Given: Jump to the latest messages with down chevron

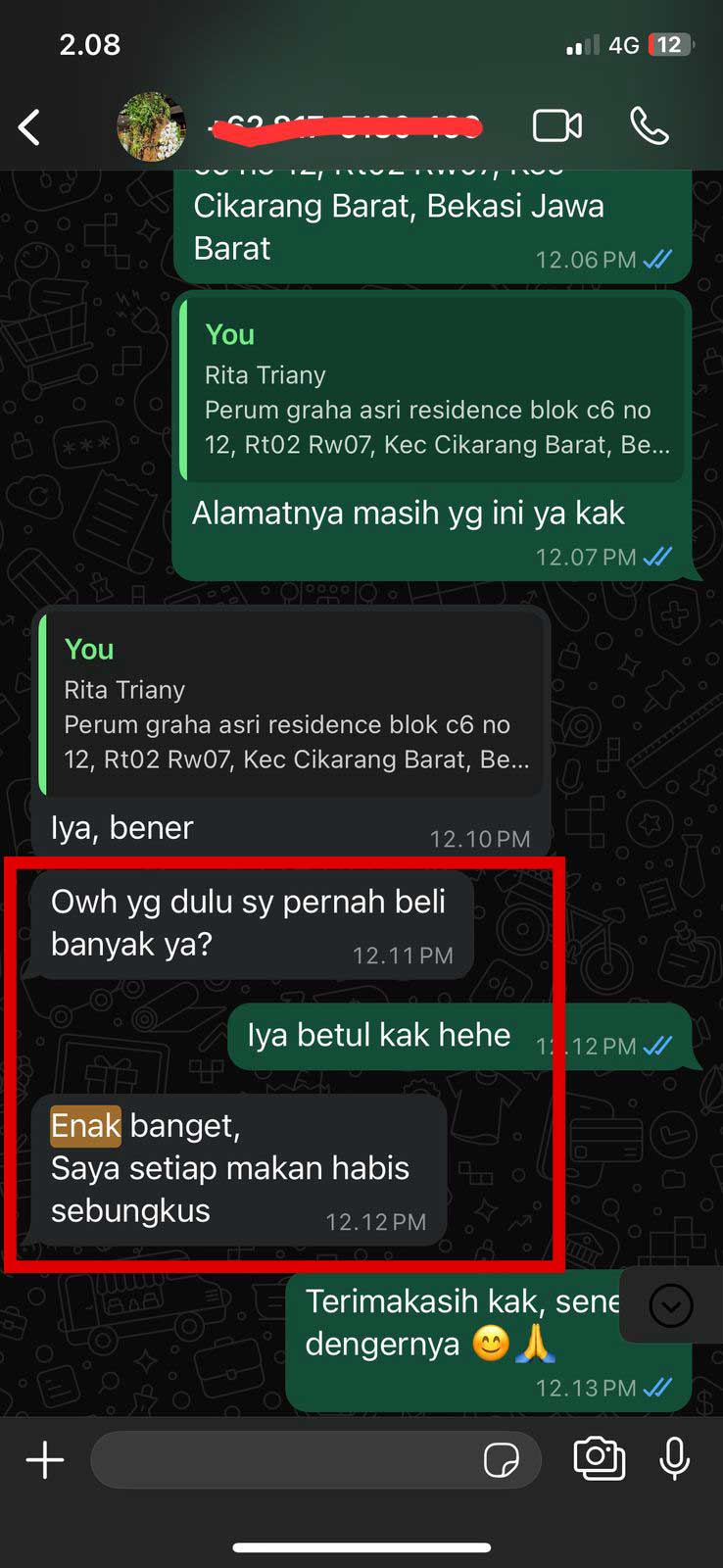Looking at the screenshot, I should pyautogui.click(x=671, y=1305).
